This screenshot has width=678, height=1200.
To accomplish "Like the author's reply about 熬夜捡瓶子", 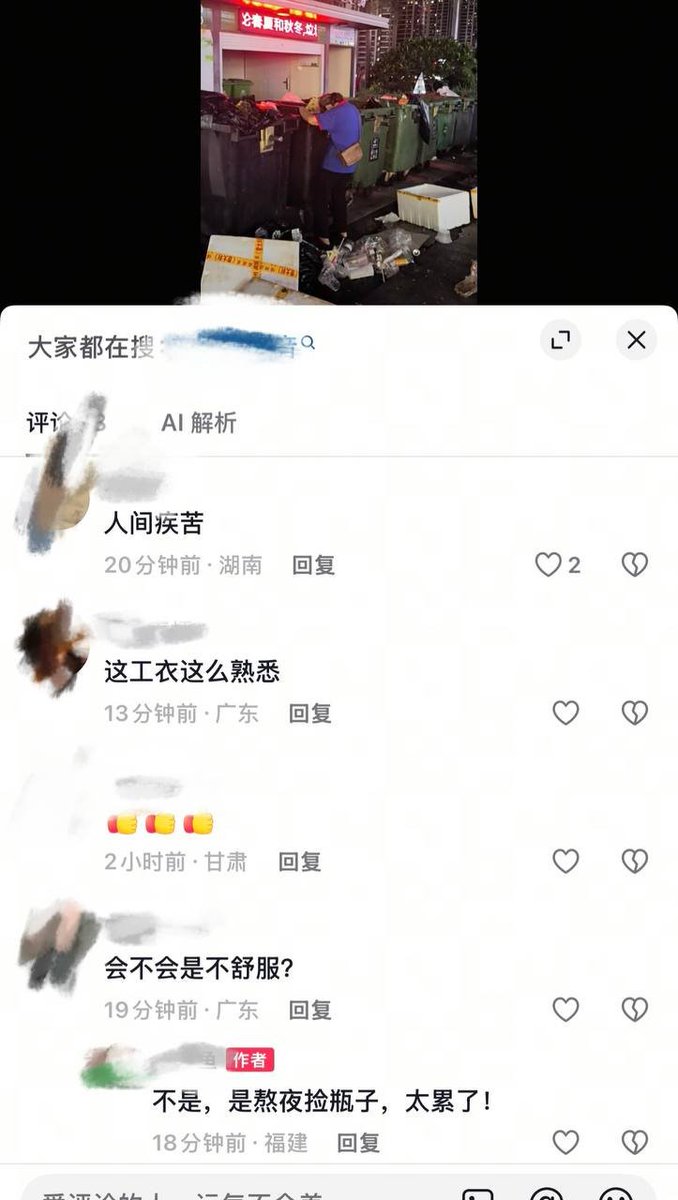I will (x=566, y=1142).
